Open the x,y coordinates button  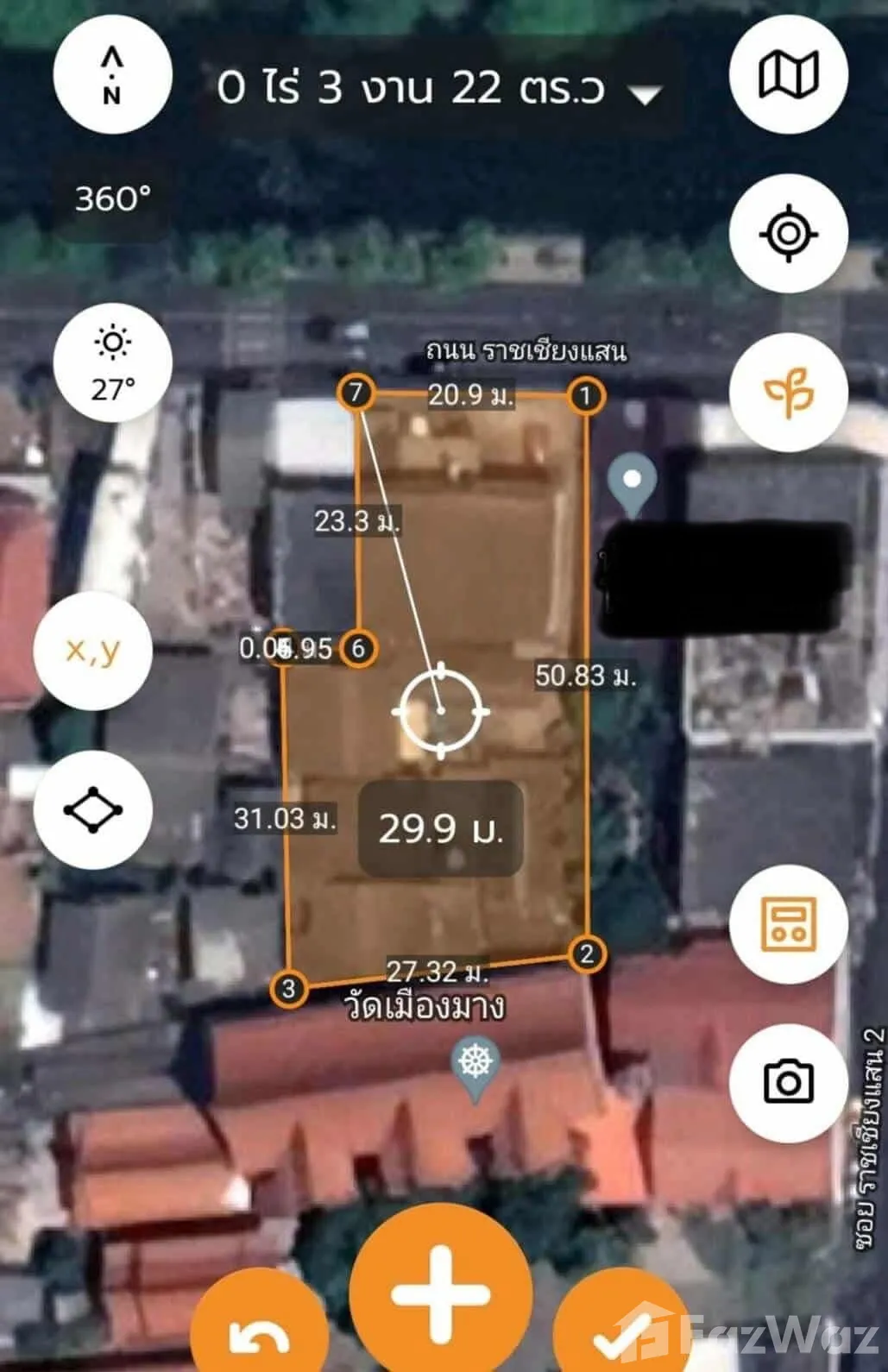click(93, 651)
